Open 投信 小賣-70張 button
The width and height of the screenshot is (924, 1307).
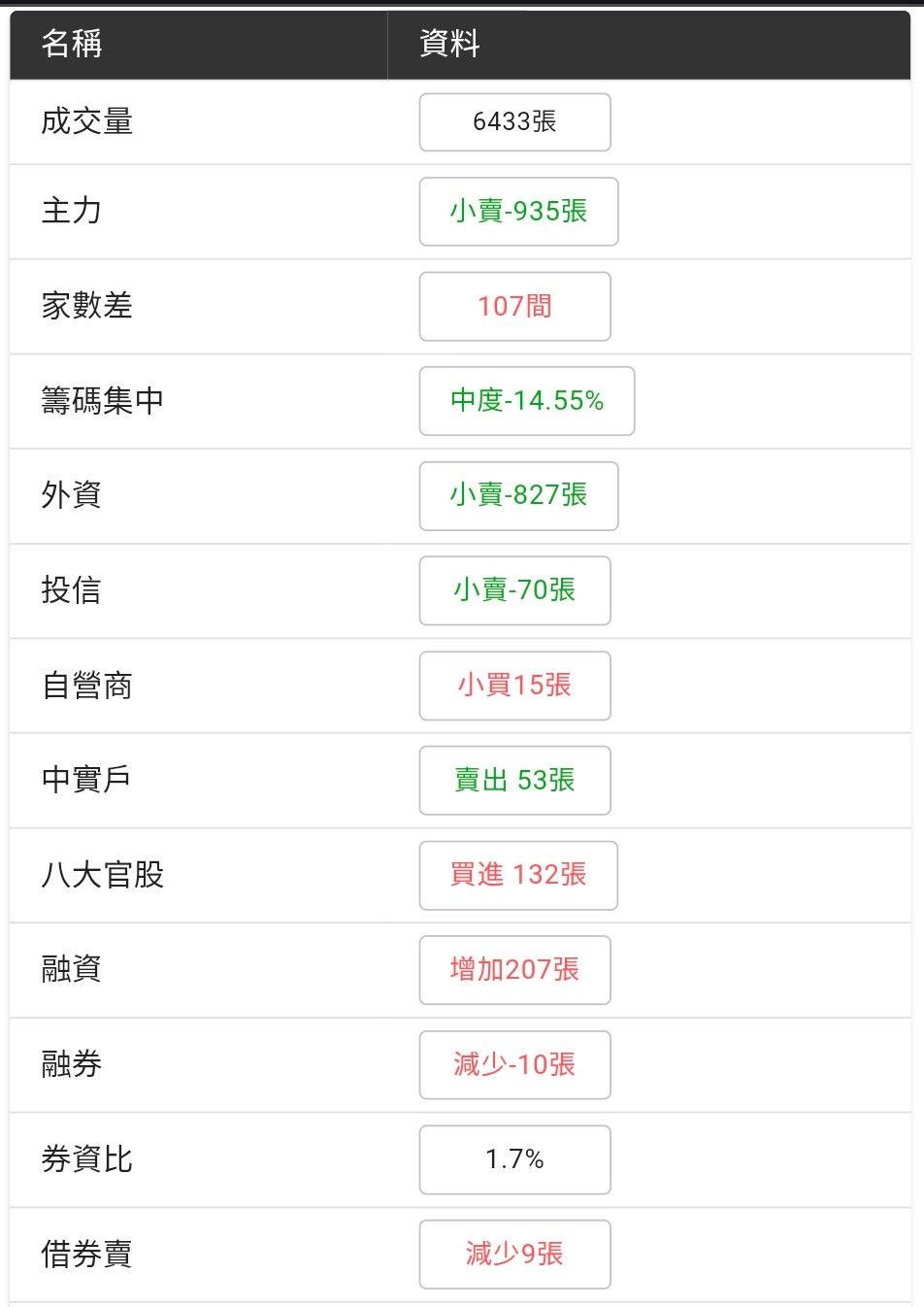pos(514,590)
